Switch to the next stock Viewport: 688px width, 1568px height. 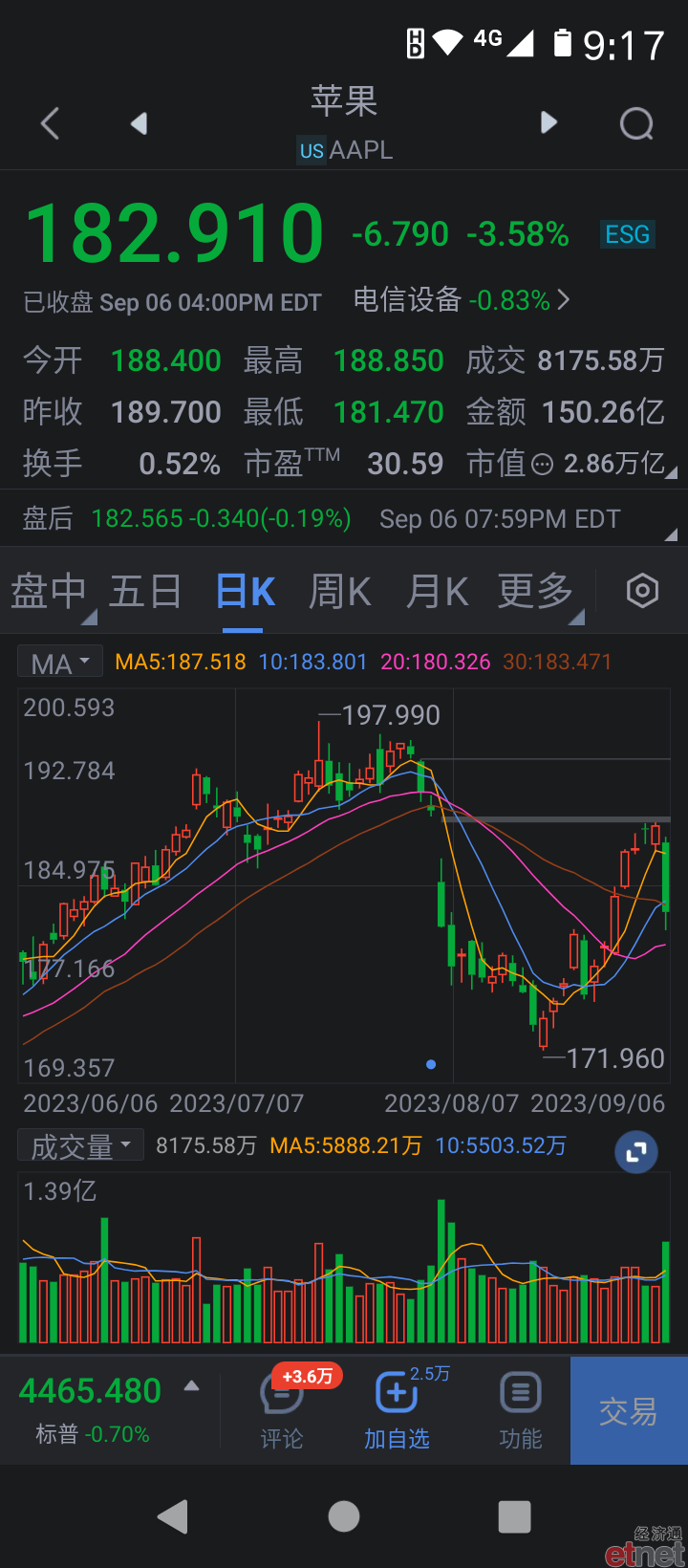click(x=548, y=122)
